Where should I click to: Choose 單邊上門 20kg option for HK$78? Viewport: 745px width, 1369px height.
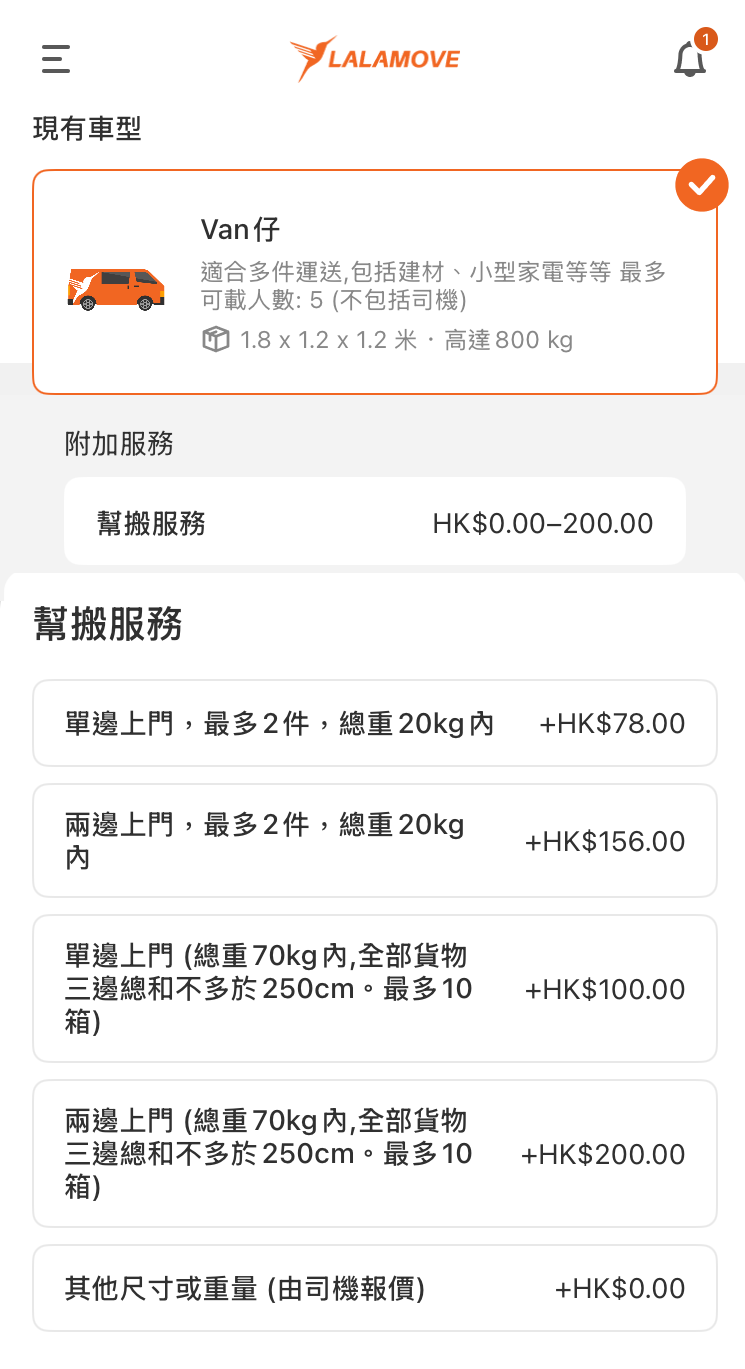(x=374, y=723)
